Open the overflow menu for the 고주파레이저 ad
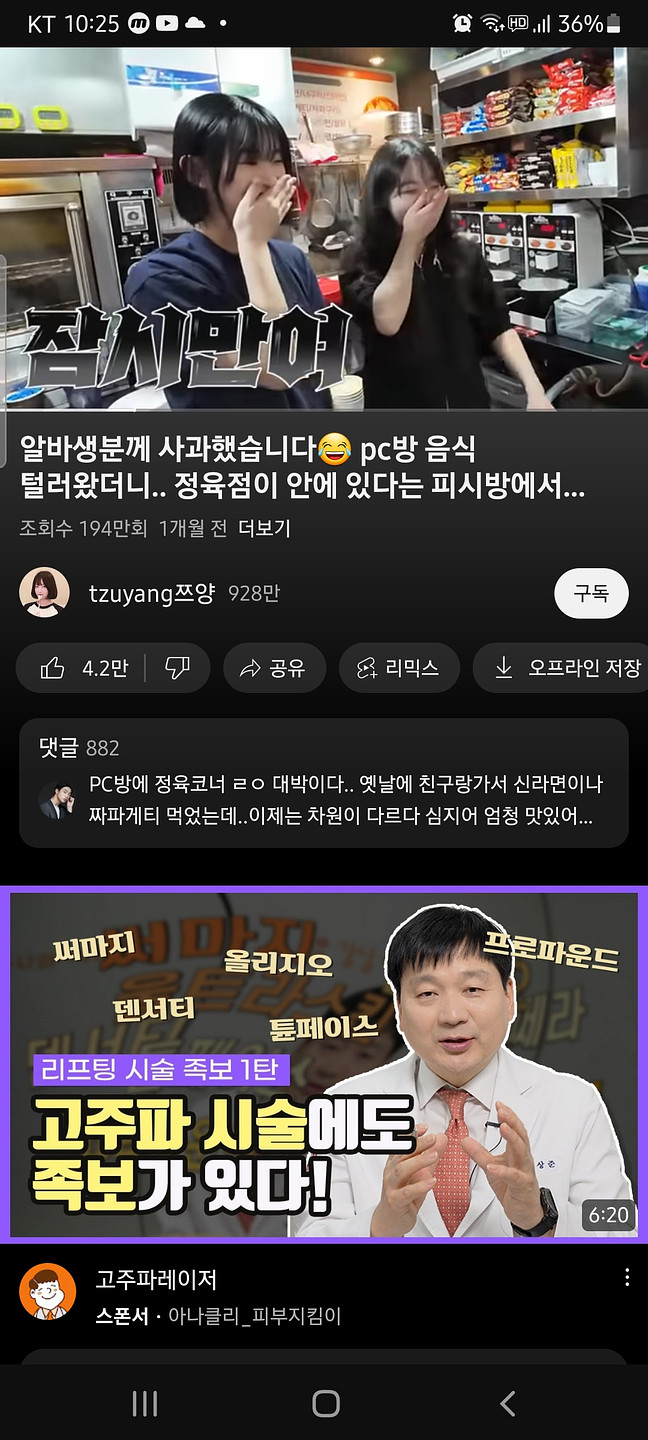This screenshot has height=1440, width=648. click(x=627, y=1277)
